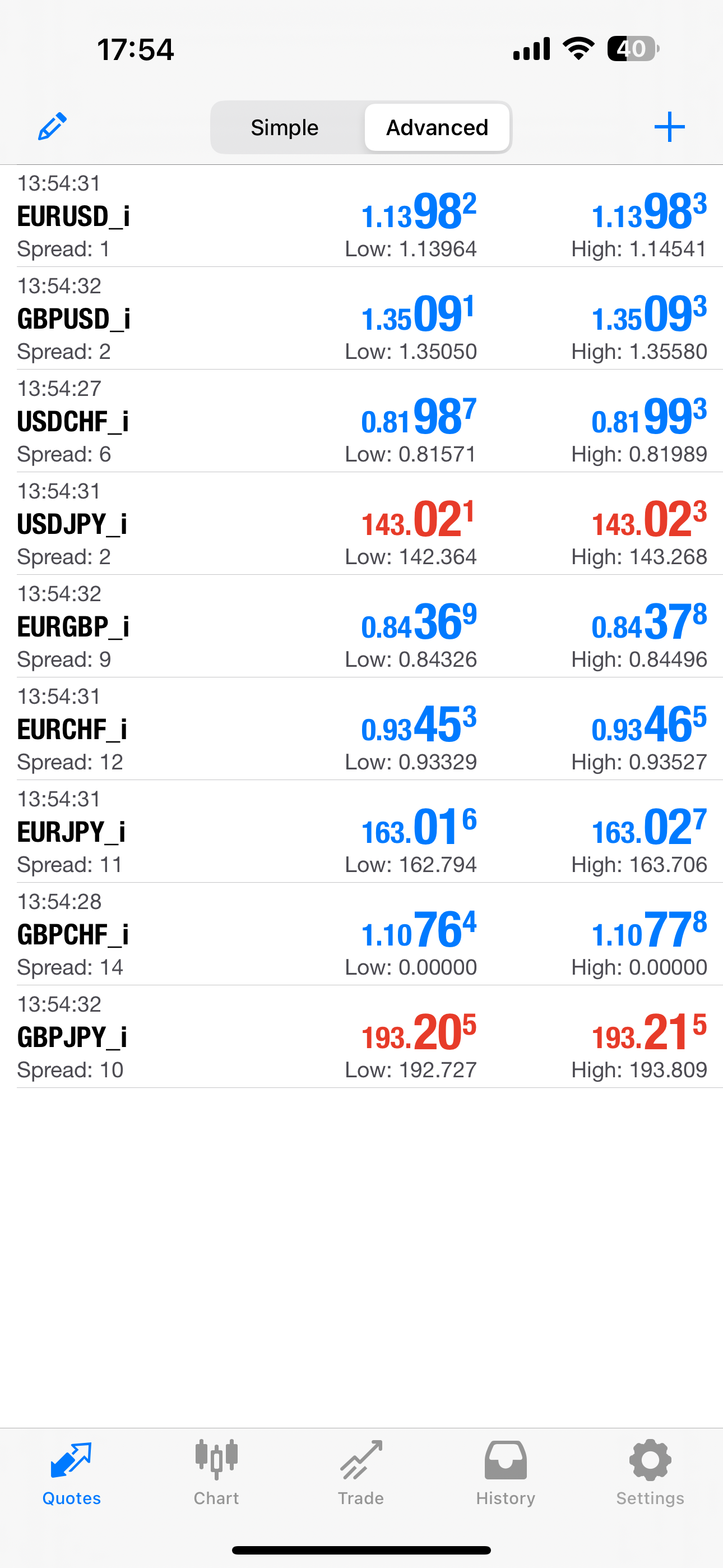Open the GBPCHF_i quote row
This screenshot has height=1568, width=723.
click(x=361, y=934)
